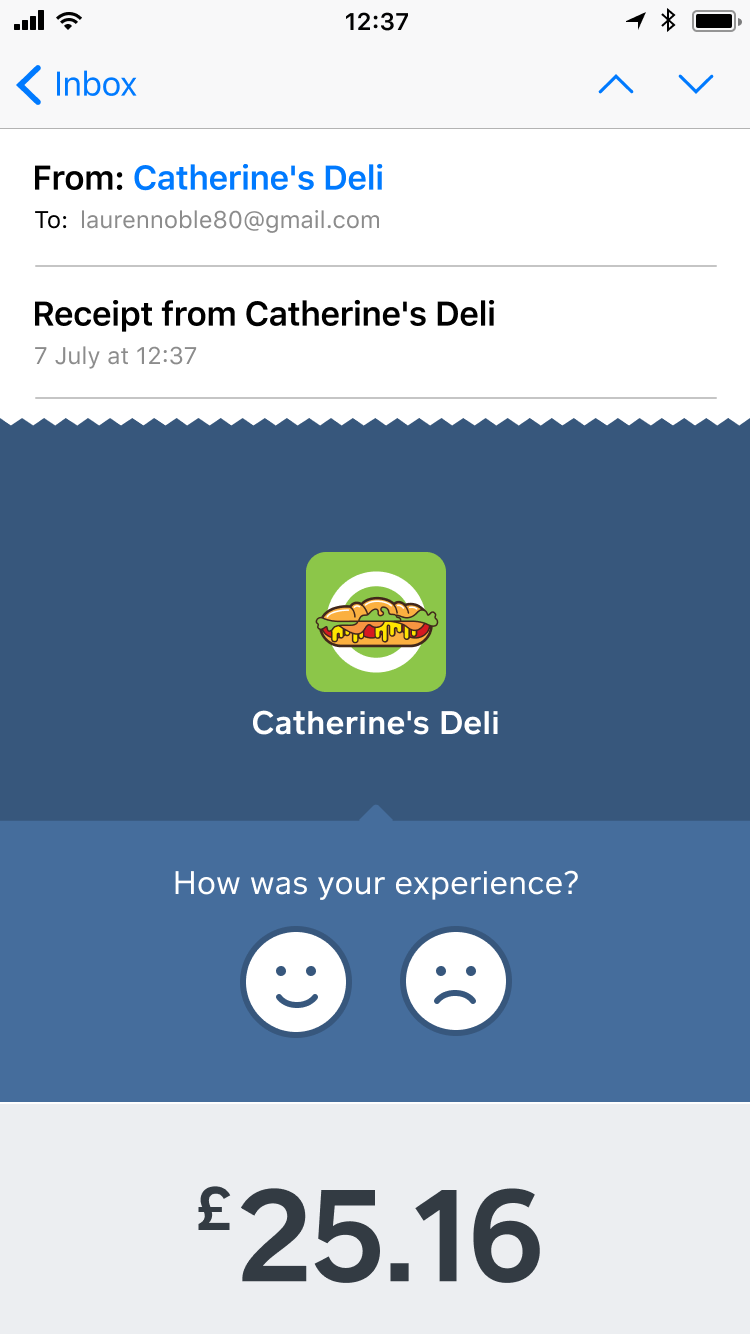750x1334 pixels.
Task: Show the next email with the down arrow
Action: tap(695, 85)
